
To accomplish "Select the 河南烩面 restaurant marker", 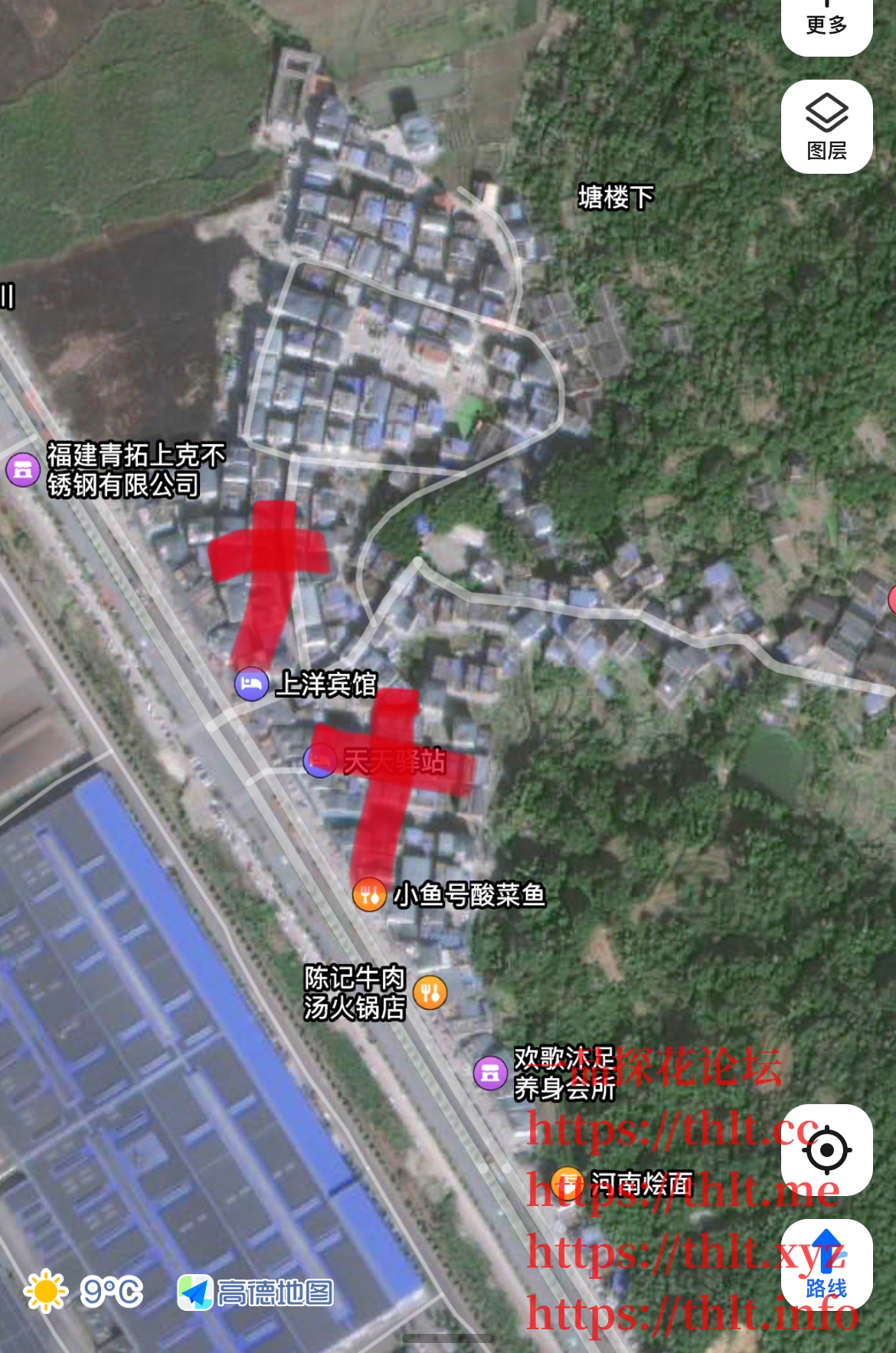I will [x=567, y=1184].
